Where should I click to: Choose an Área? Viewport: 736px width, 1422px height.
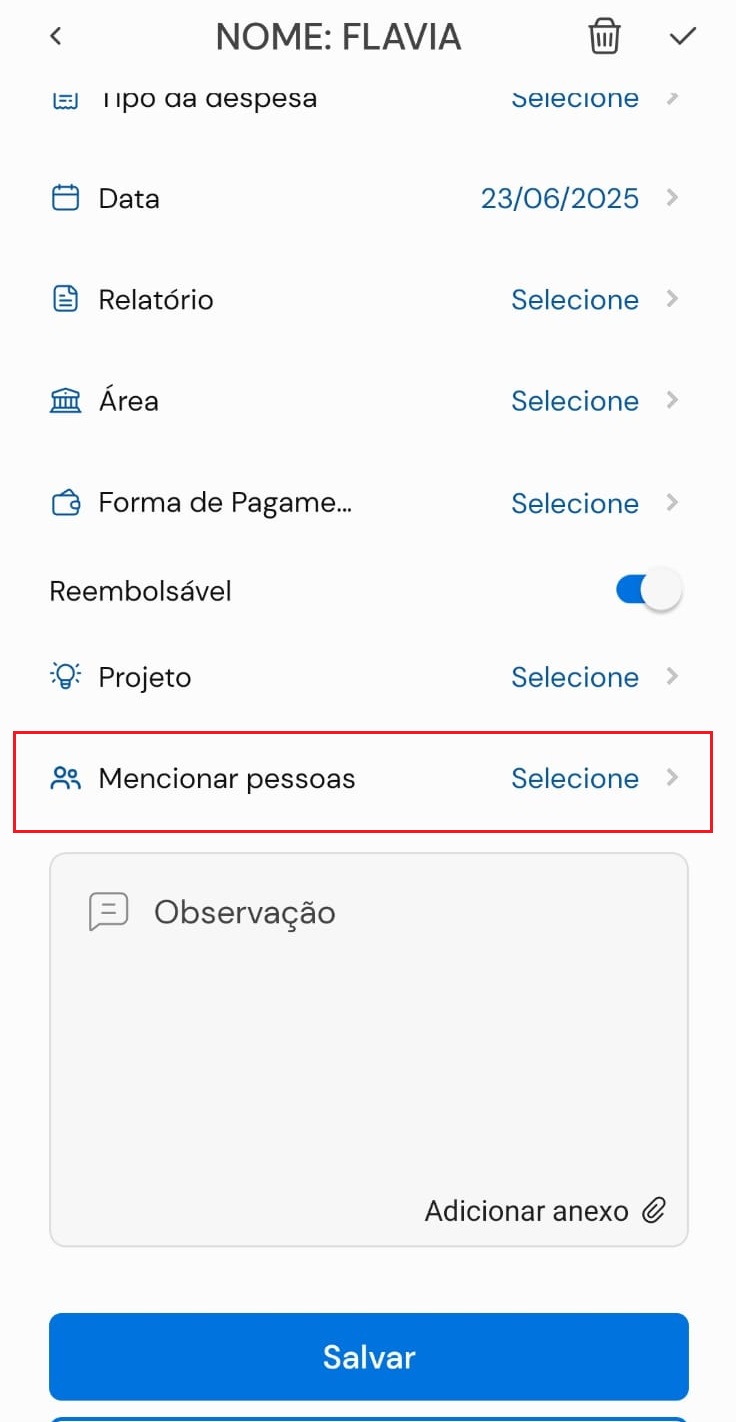point(368,400)
